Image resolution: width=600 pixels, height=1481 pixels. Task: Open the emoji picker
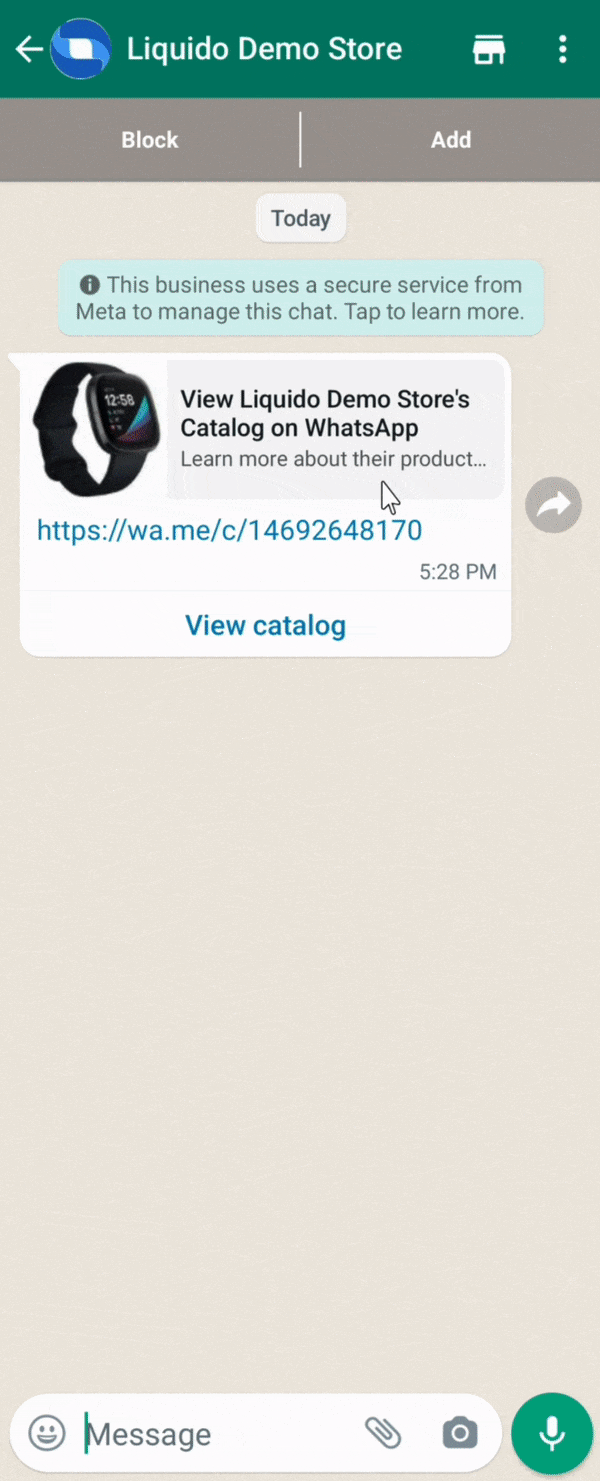(47, 1433)
